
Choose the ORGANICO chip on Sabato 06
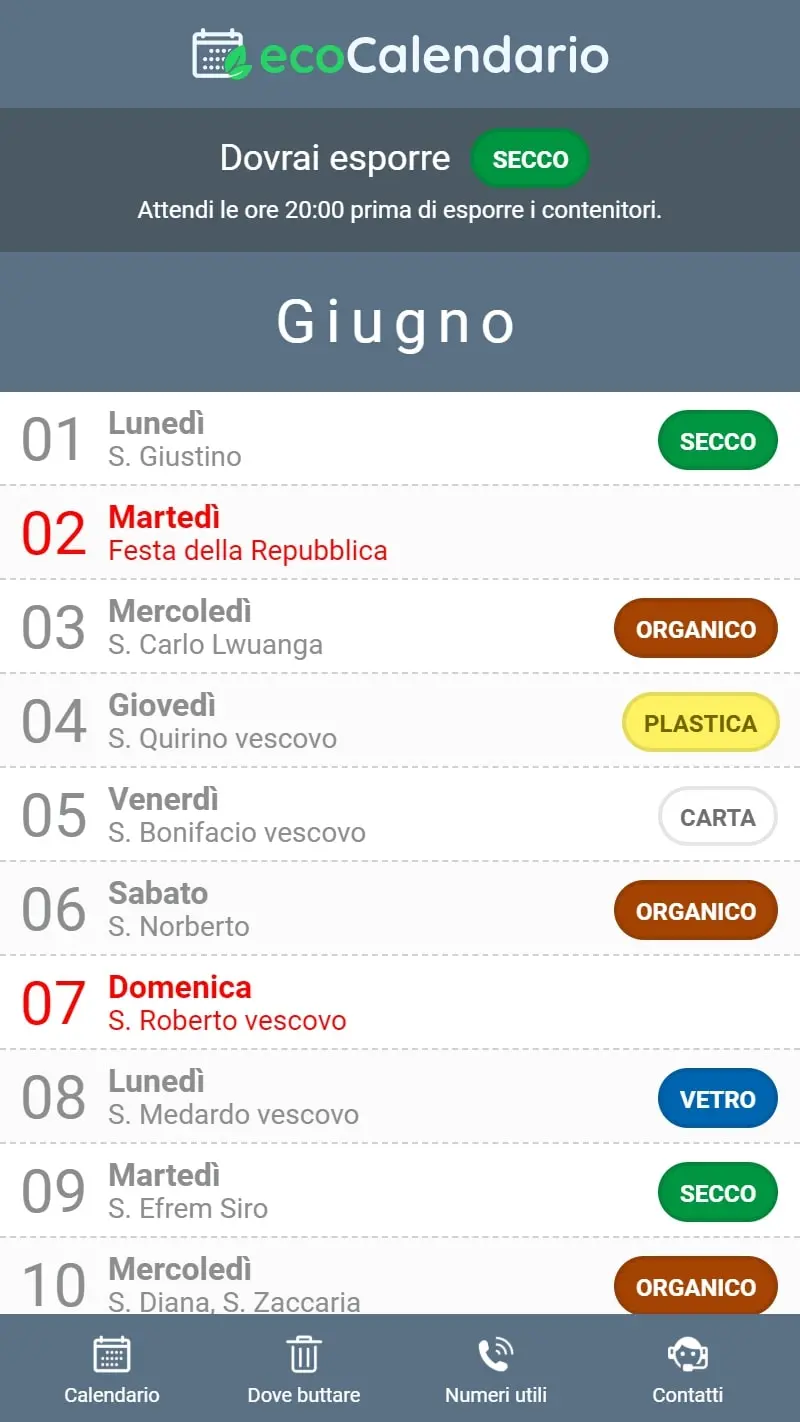pos(695,911)
